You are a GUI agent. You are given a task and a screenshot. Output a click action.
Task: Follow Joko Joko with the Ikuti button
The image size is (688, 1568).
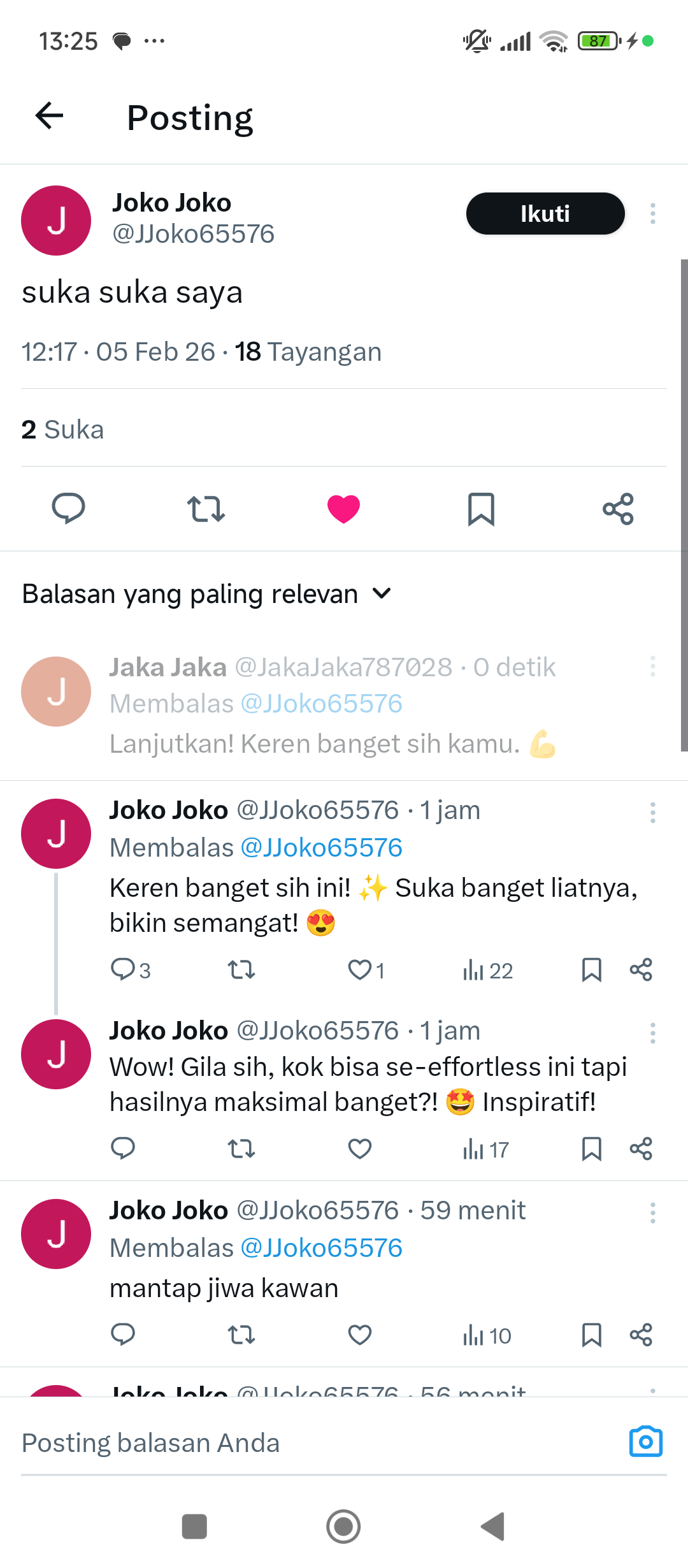[545, 214]
